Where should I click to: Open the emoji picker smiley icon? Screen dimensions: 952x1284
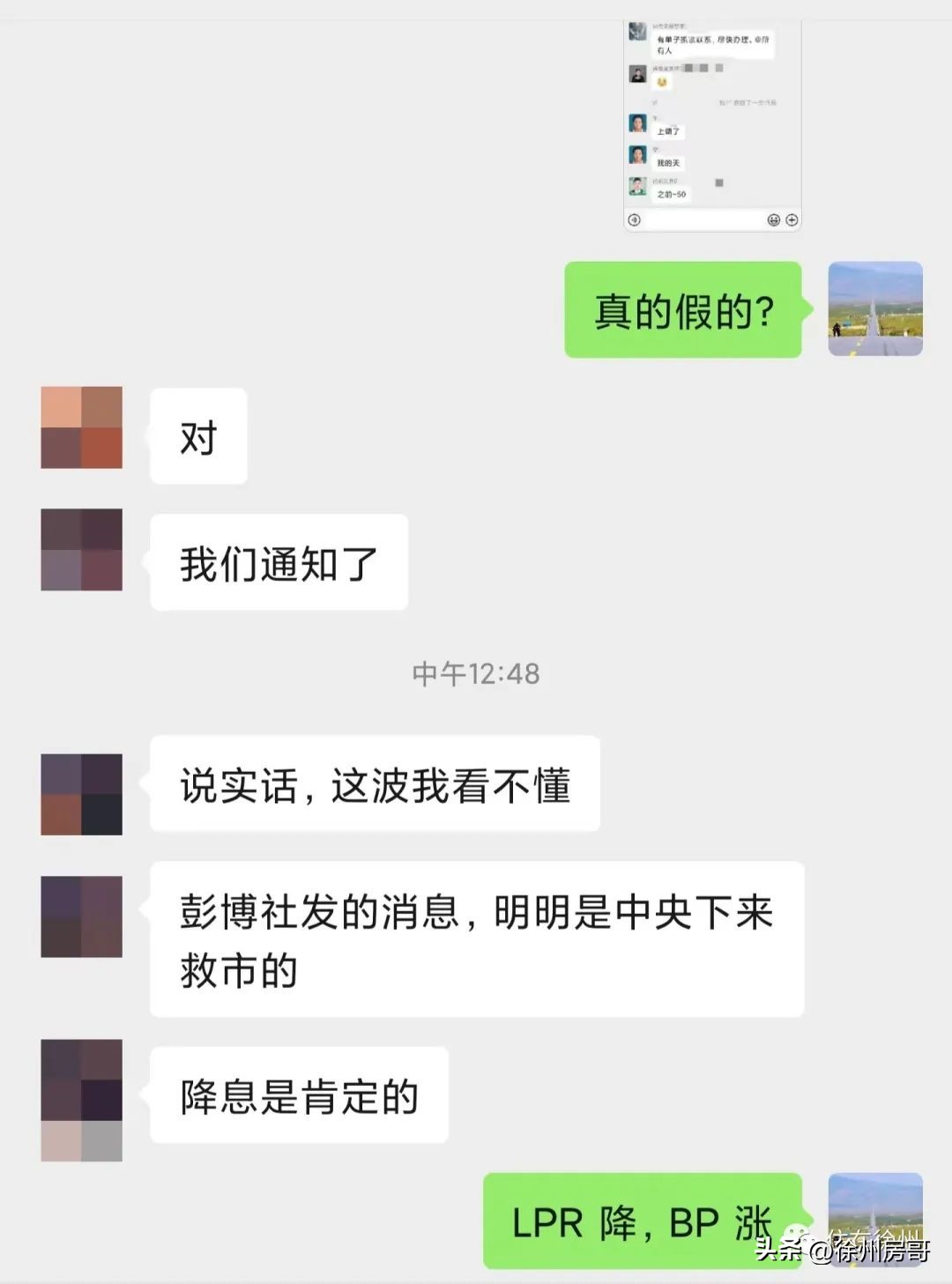tap(775, 219)
